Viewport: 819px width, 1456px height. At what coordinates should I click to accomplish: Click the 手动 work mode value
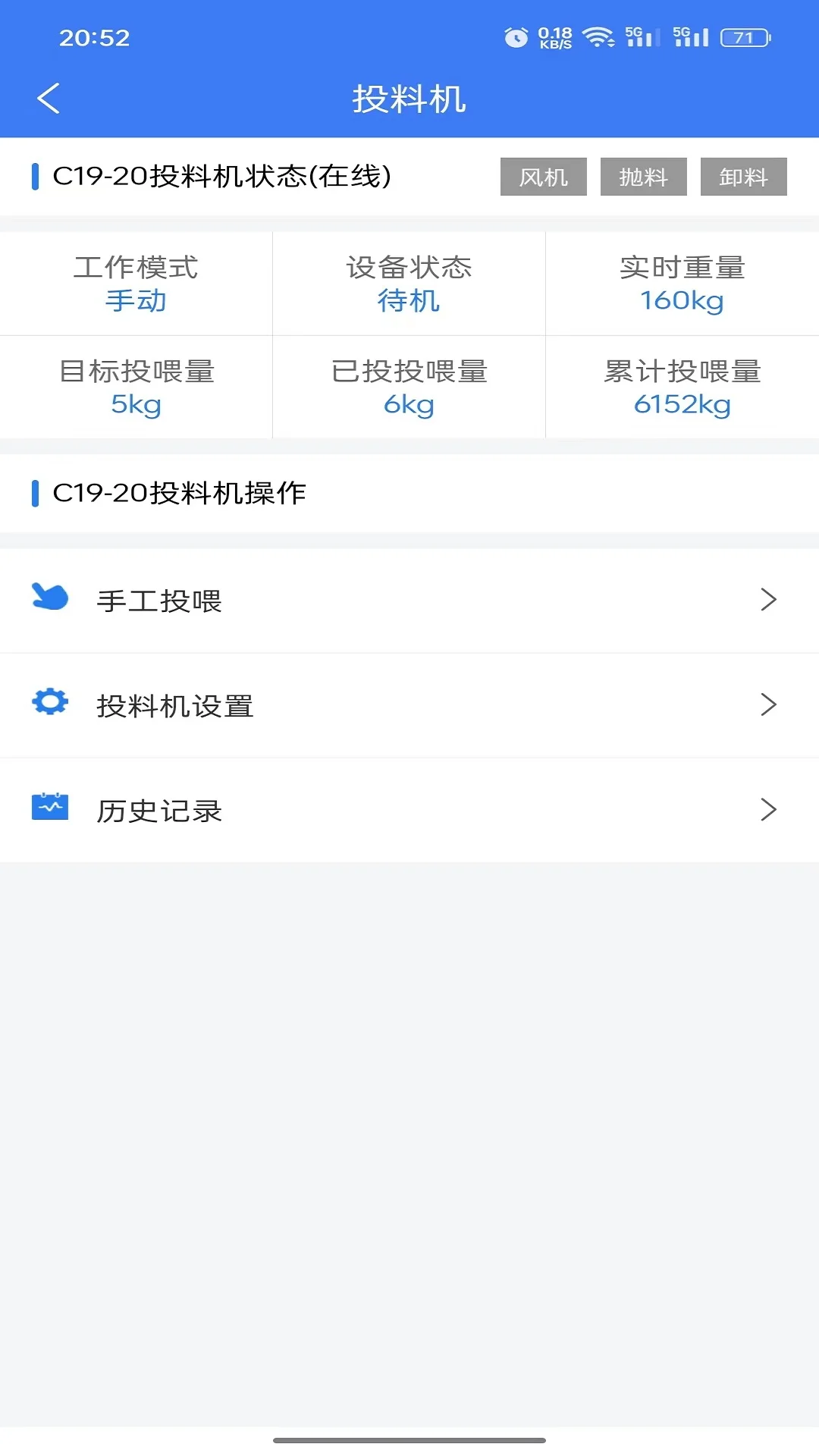(136, 301)
